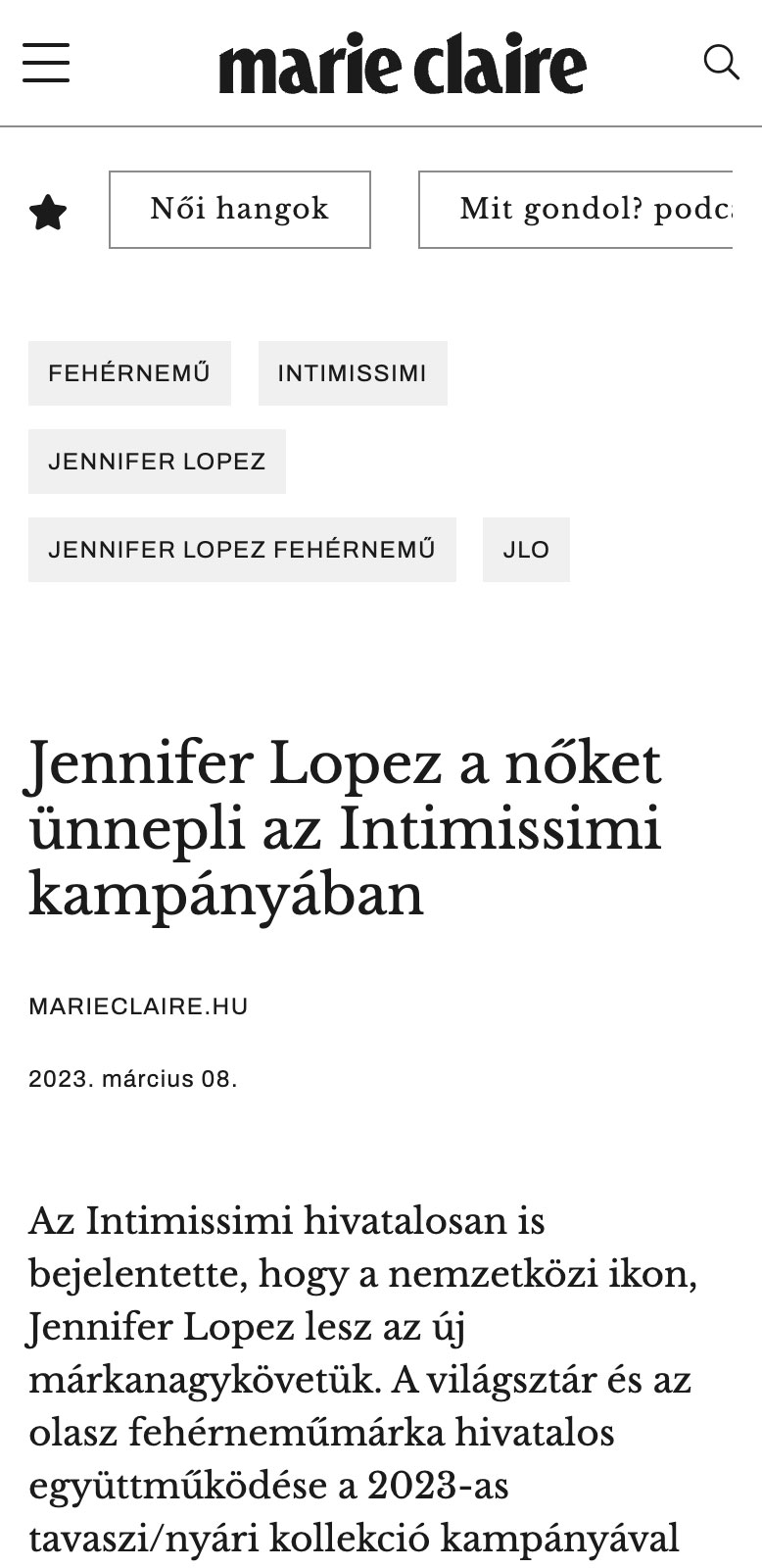Open the MARIECLAIRE.HU author link
The height and width of the screenshot is (1568, 762).
[x=138, y=1006]
